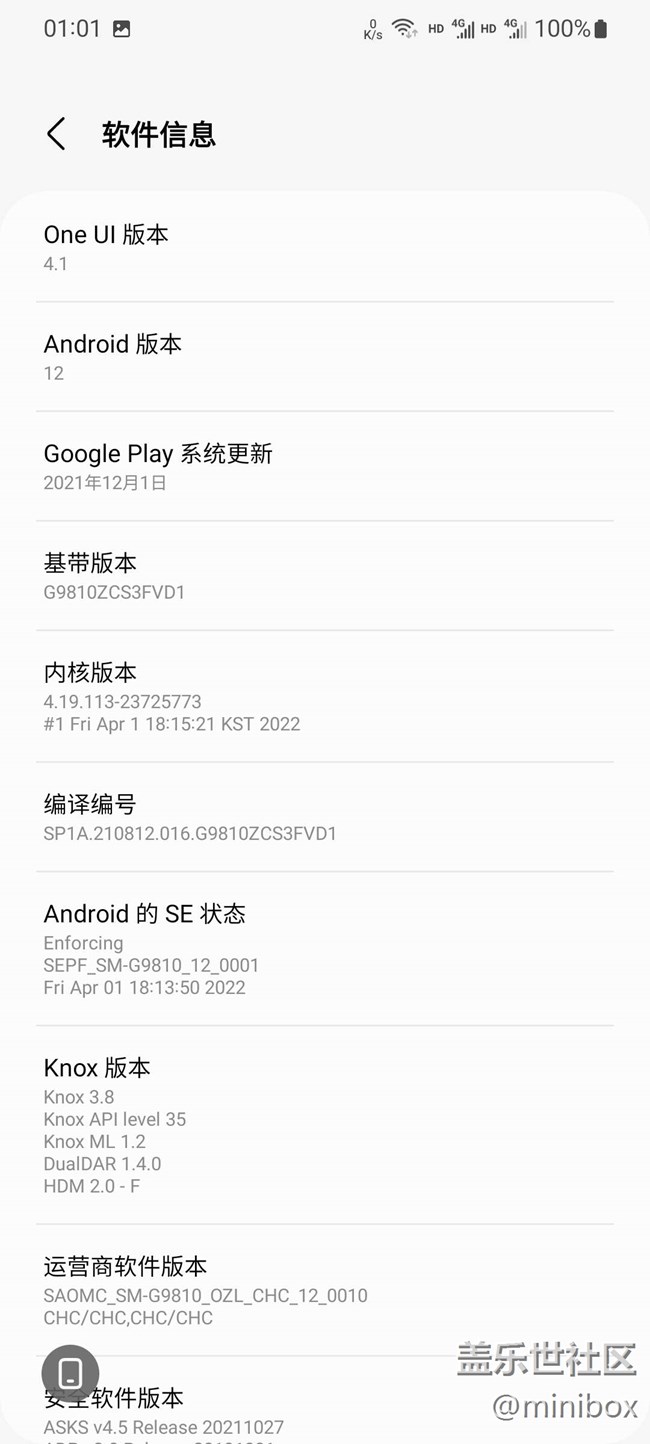Open Google Play 系统更新 row
This screenshot has height=1444, width=650.
pos(324,466)
